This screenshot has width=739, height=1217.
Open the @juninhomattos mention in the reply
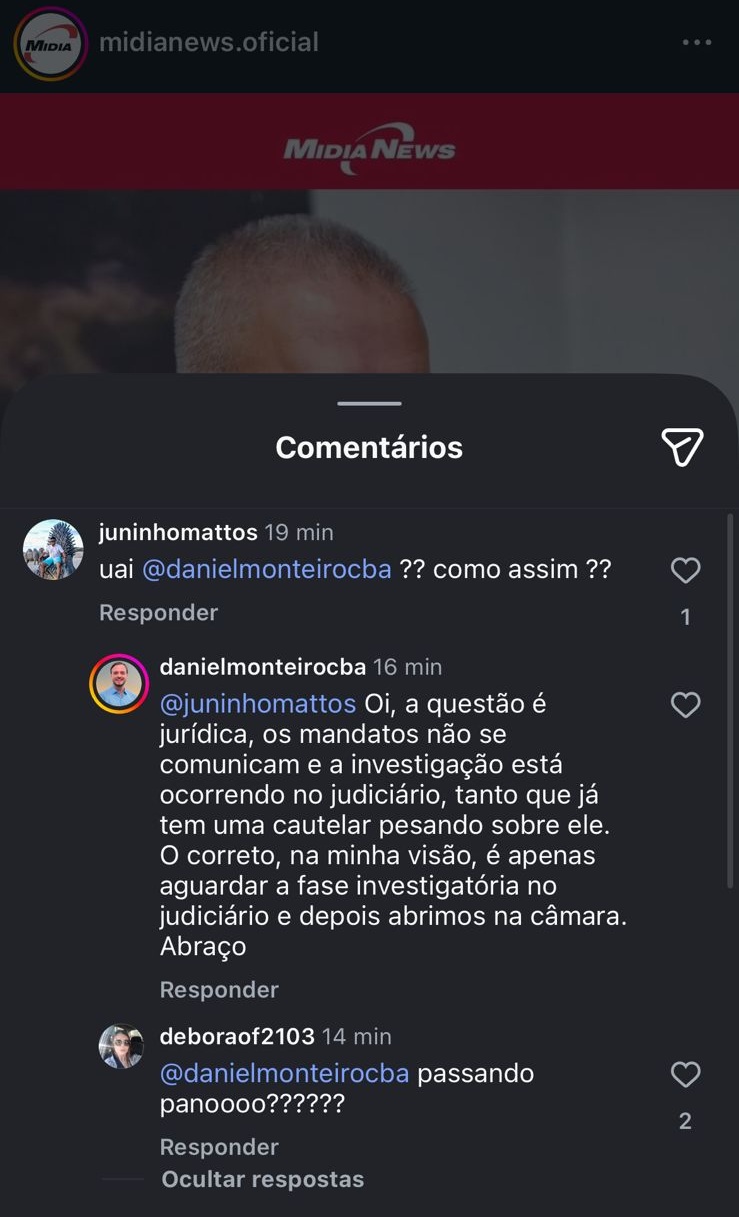[x=258, y=704]
